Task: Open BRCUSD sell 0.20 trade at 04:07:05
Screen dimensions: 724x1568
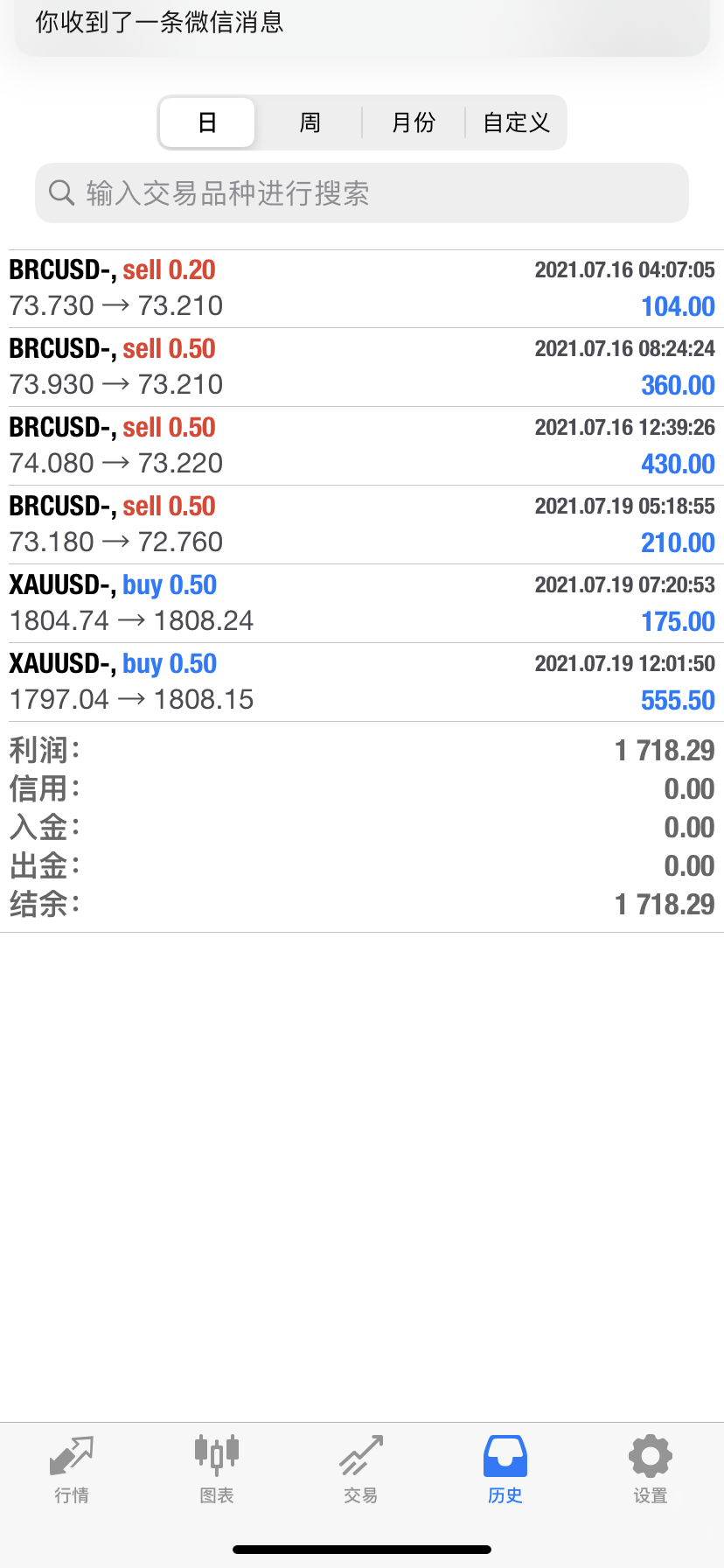Action: point(362,289)
